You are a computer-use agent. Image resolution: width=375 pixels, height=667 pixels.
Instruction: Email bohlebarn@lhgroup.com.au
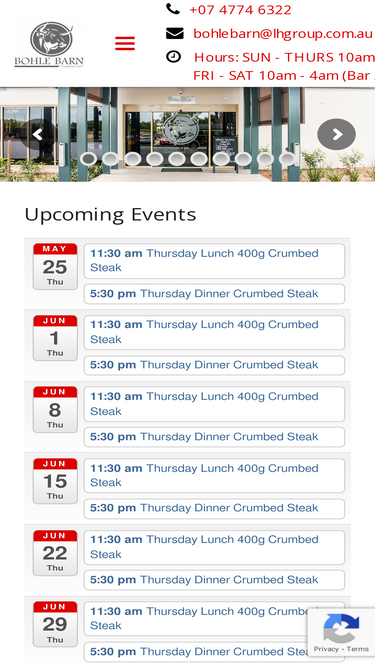(283, 33)
